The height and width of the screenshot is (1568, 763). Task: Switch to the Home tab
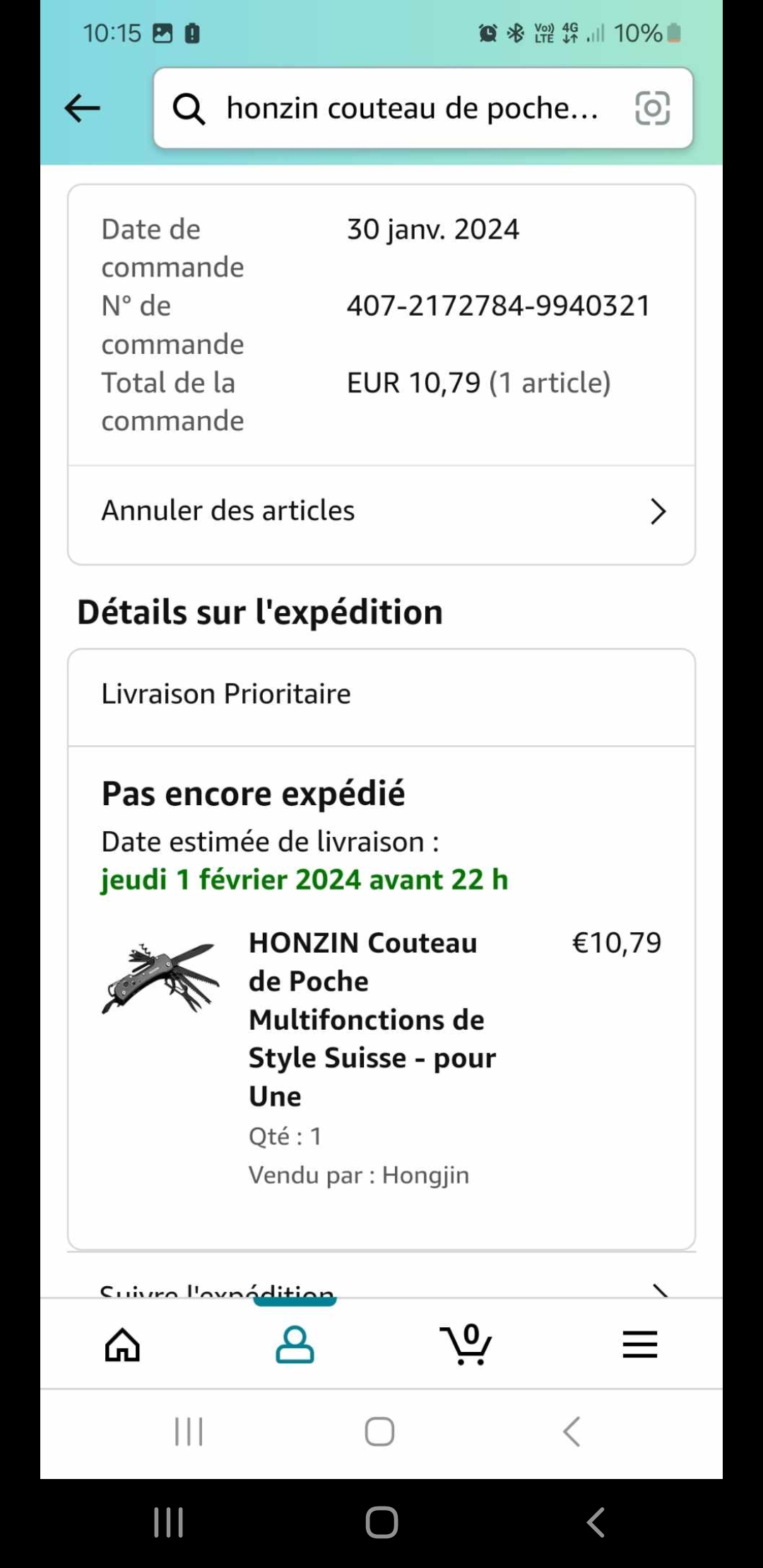[x=123, y=1344]
